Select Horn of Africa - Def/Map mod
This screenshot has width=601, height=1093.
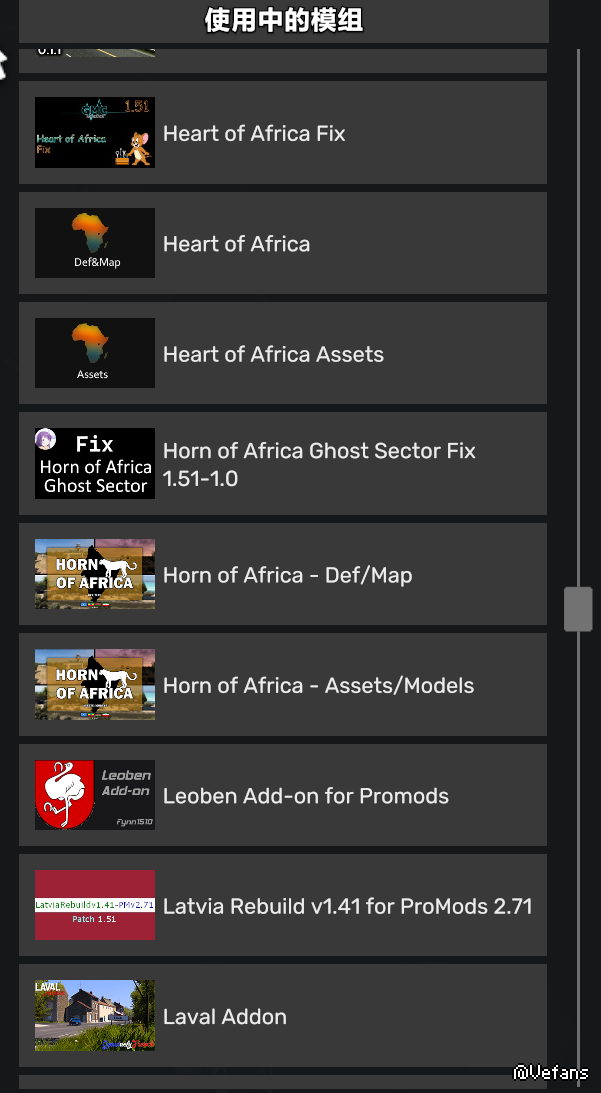coord(283,575)
